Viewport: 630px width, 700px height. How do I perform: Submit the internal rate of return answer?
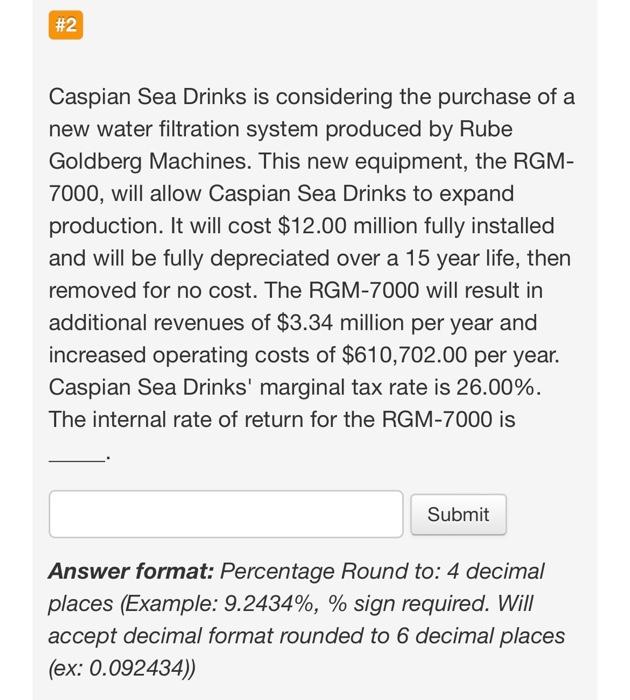pos(458,514)
